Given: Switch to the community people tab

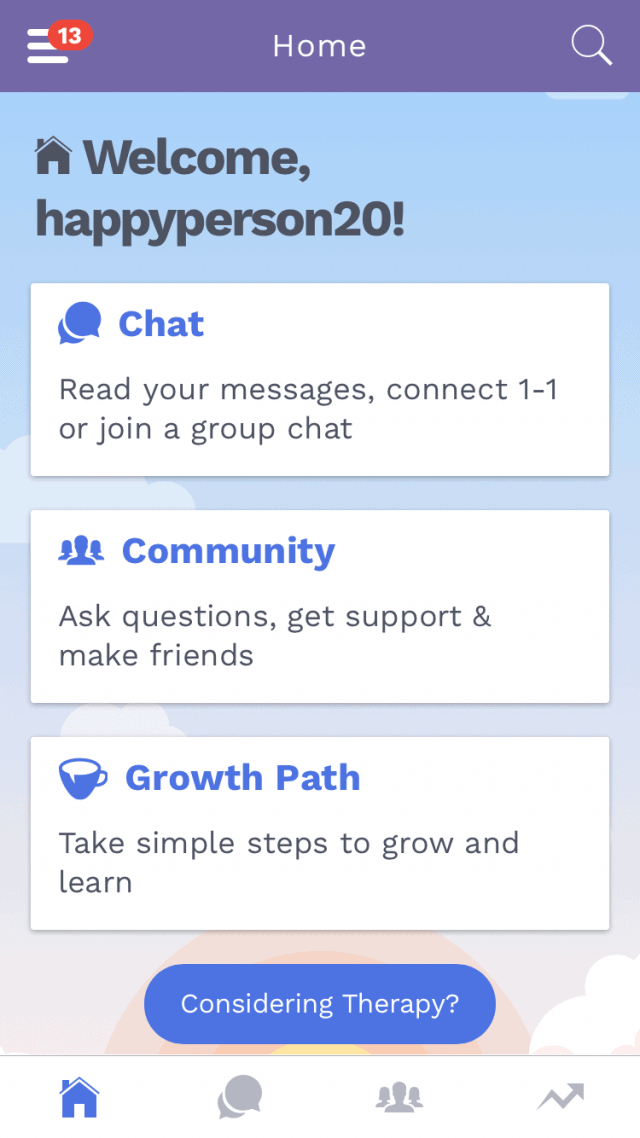Looking at the screenshot, I should 400,1098.
